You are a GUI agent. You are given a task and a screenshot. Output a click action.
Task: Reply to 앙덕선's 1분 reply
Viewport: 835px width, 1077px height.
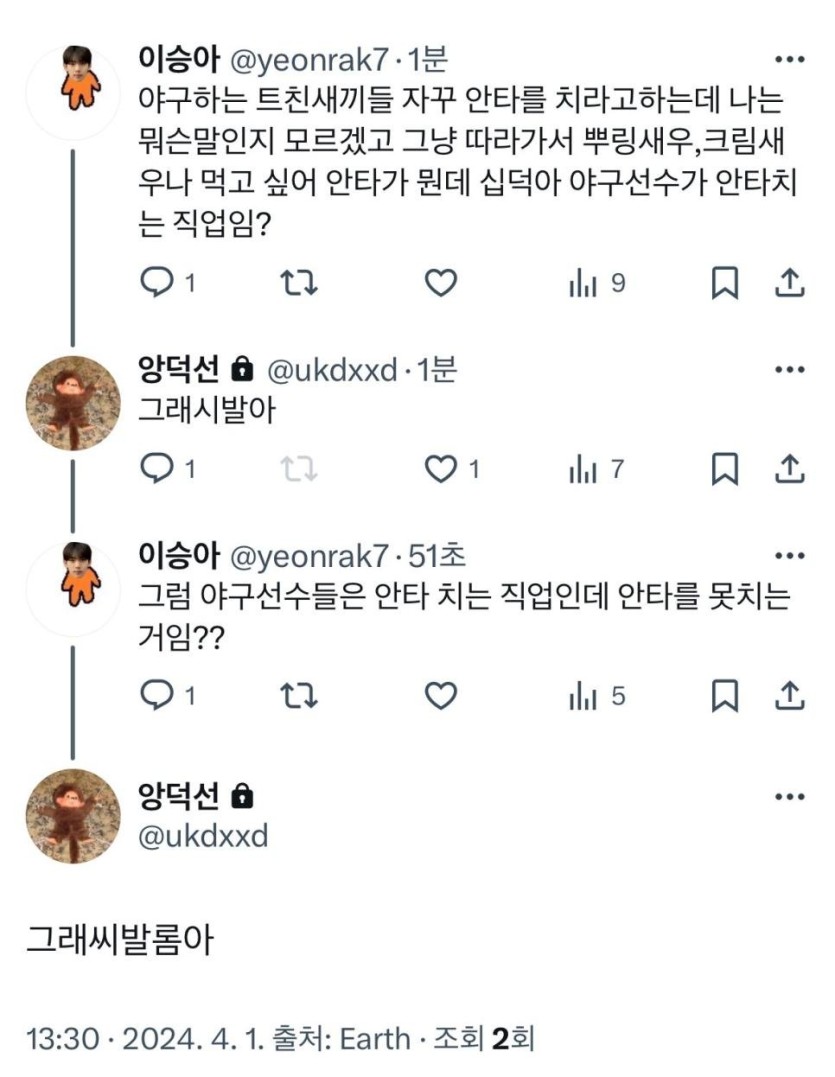[x=156, y=469]
